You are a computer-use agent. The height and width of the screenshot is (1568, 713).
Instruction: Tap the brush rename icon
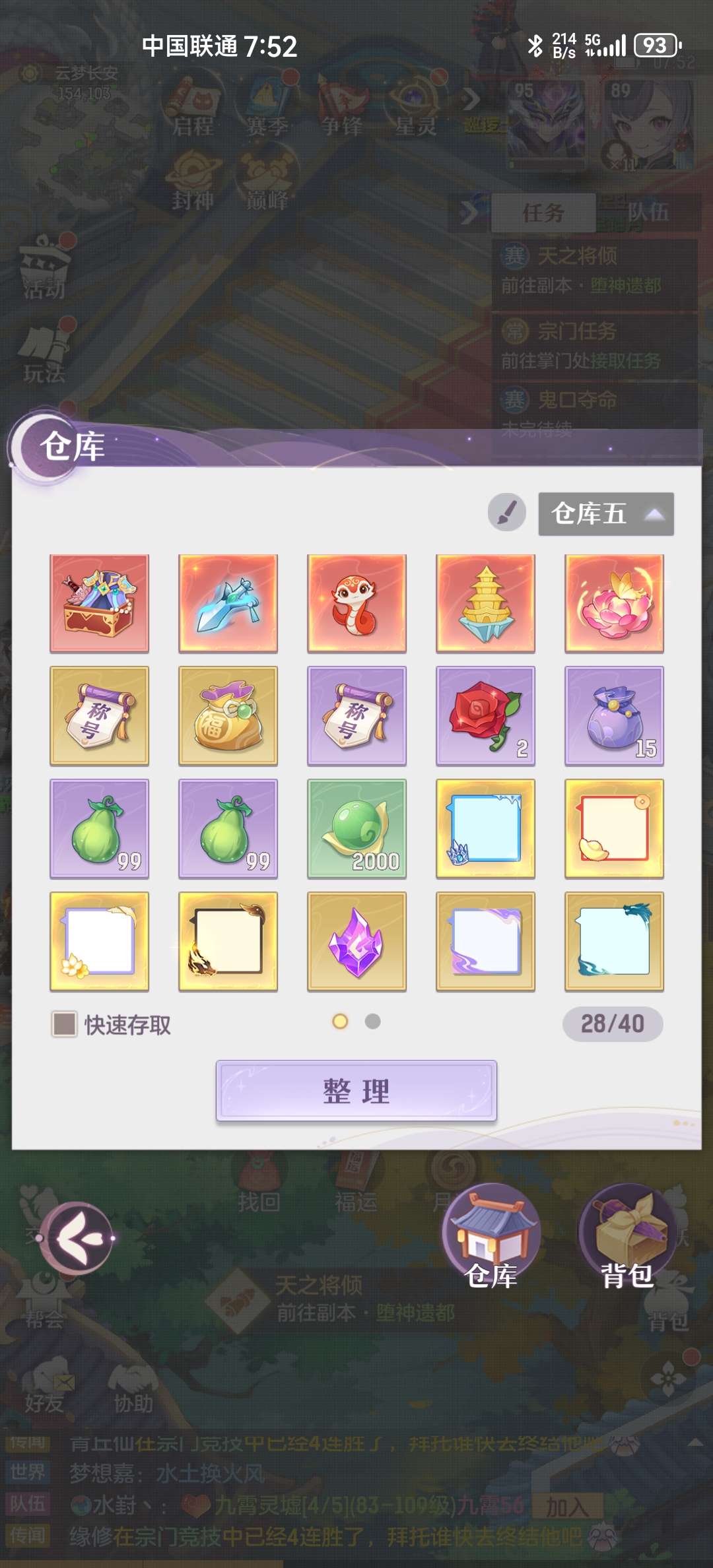coord(506,513)
